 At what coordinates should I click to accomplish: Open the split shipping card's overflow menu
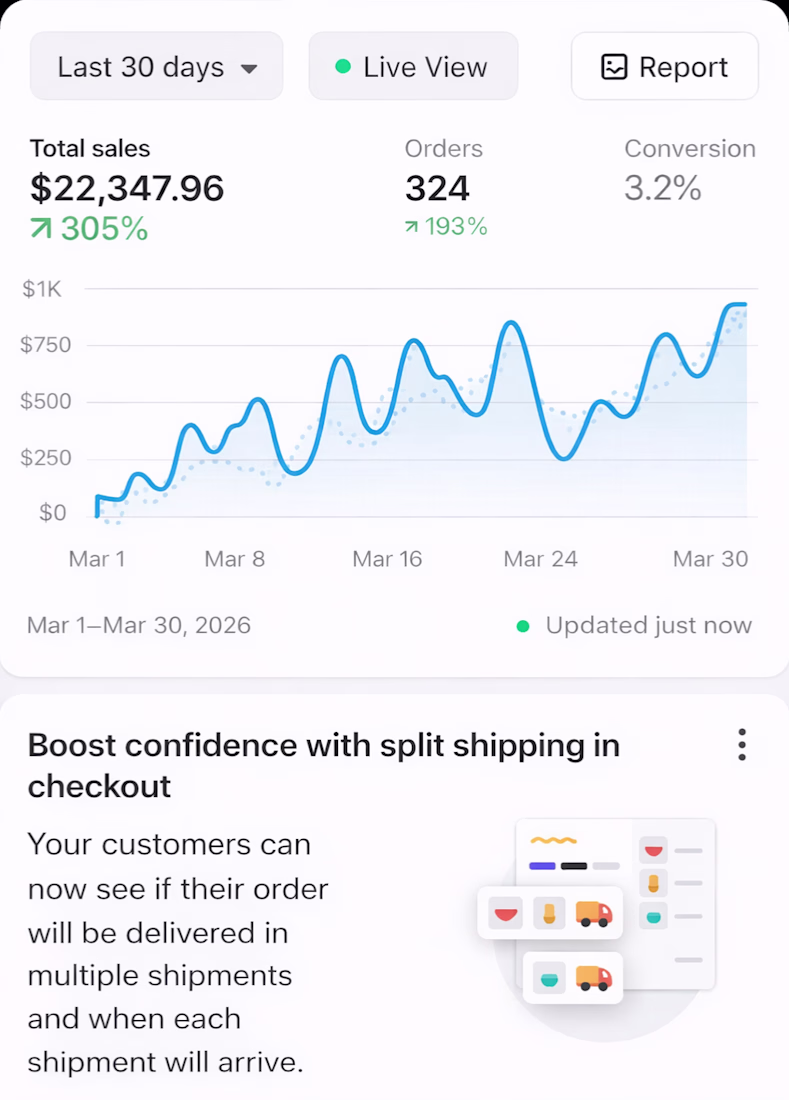pyautogui.click(x=741, y=745)
